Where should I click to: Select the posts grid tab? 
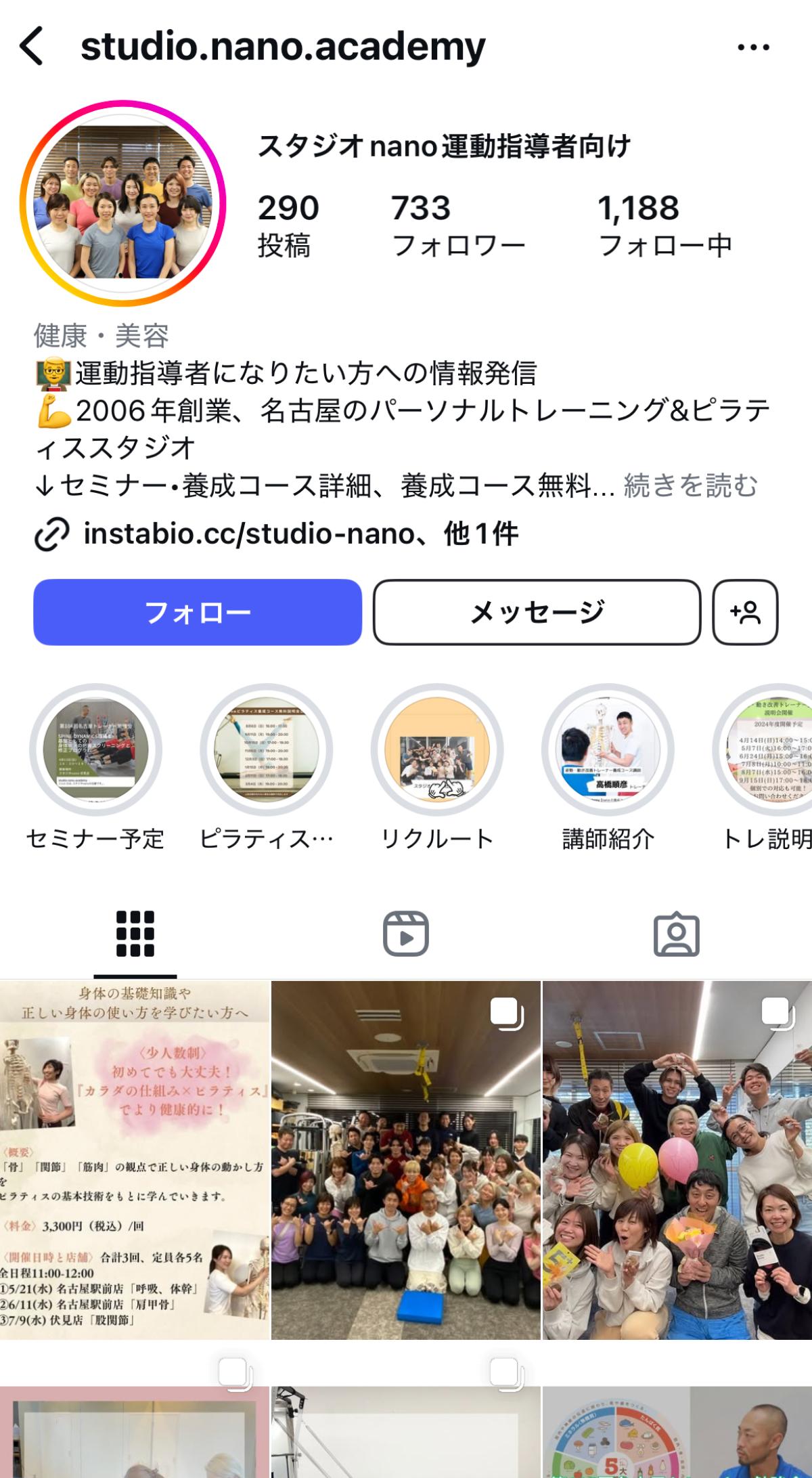tap(135, 934)
